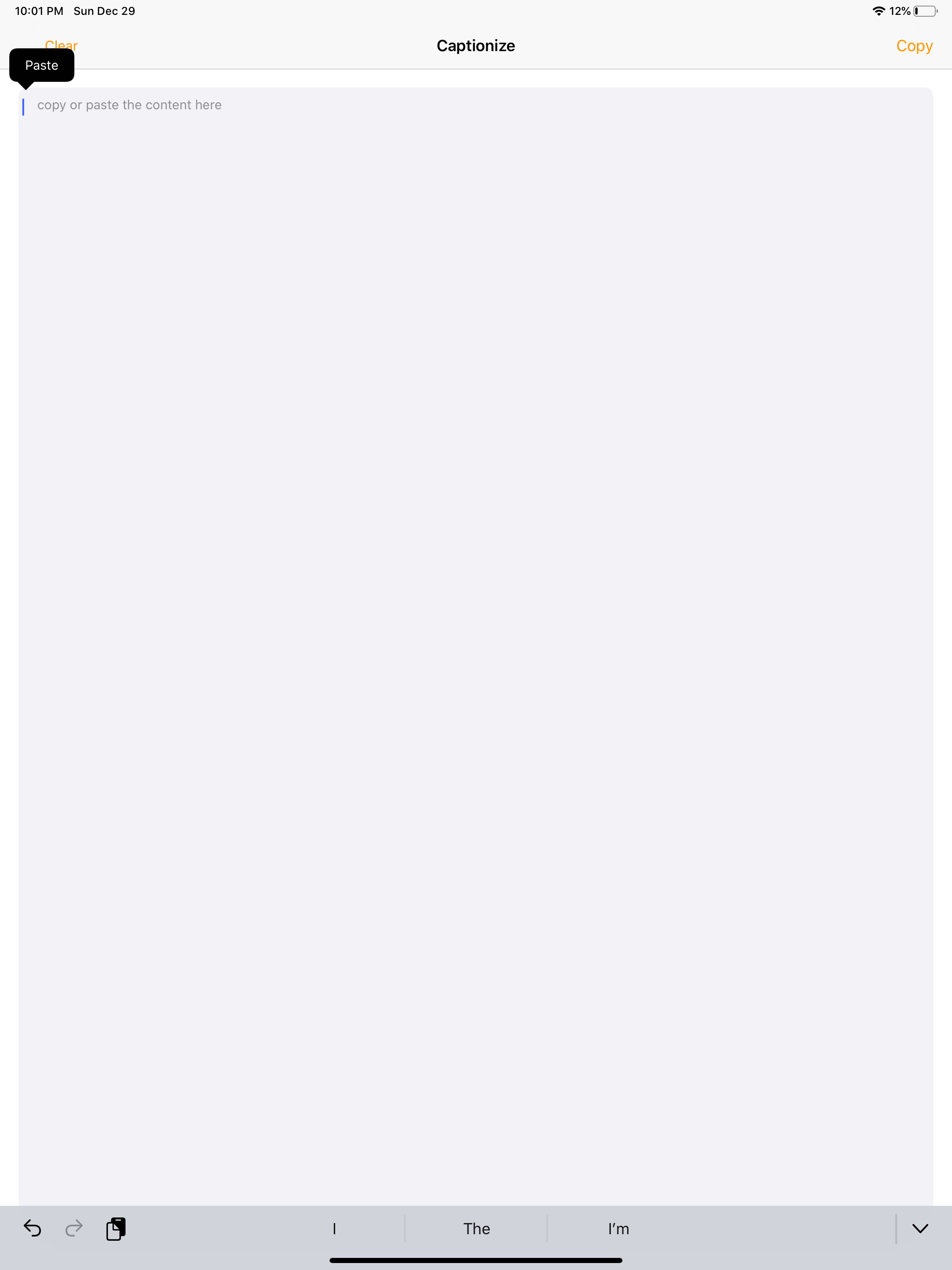Tap the undo arrow on the keyboard toolbar

tap(33, 1229)
